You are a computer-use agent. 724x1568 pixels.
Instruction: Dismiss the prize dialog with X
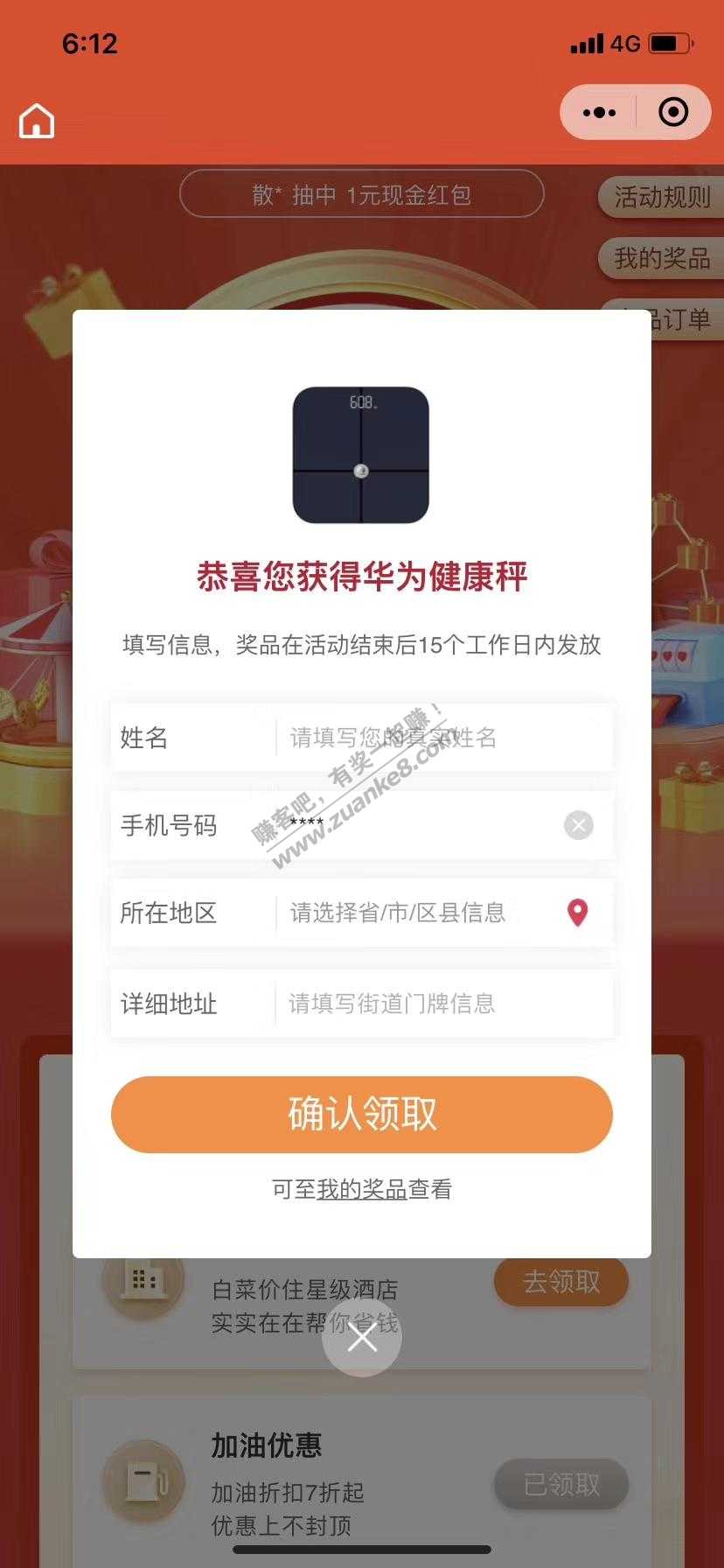(x=362, y=1337)
